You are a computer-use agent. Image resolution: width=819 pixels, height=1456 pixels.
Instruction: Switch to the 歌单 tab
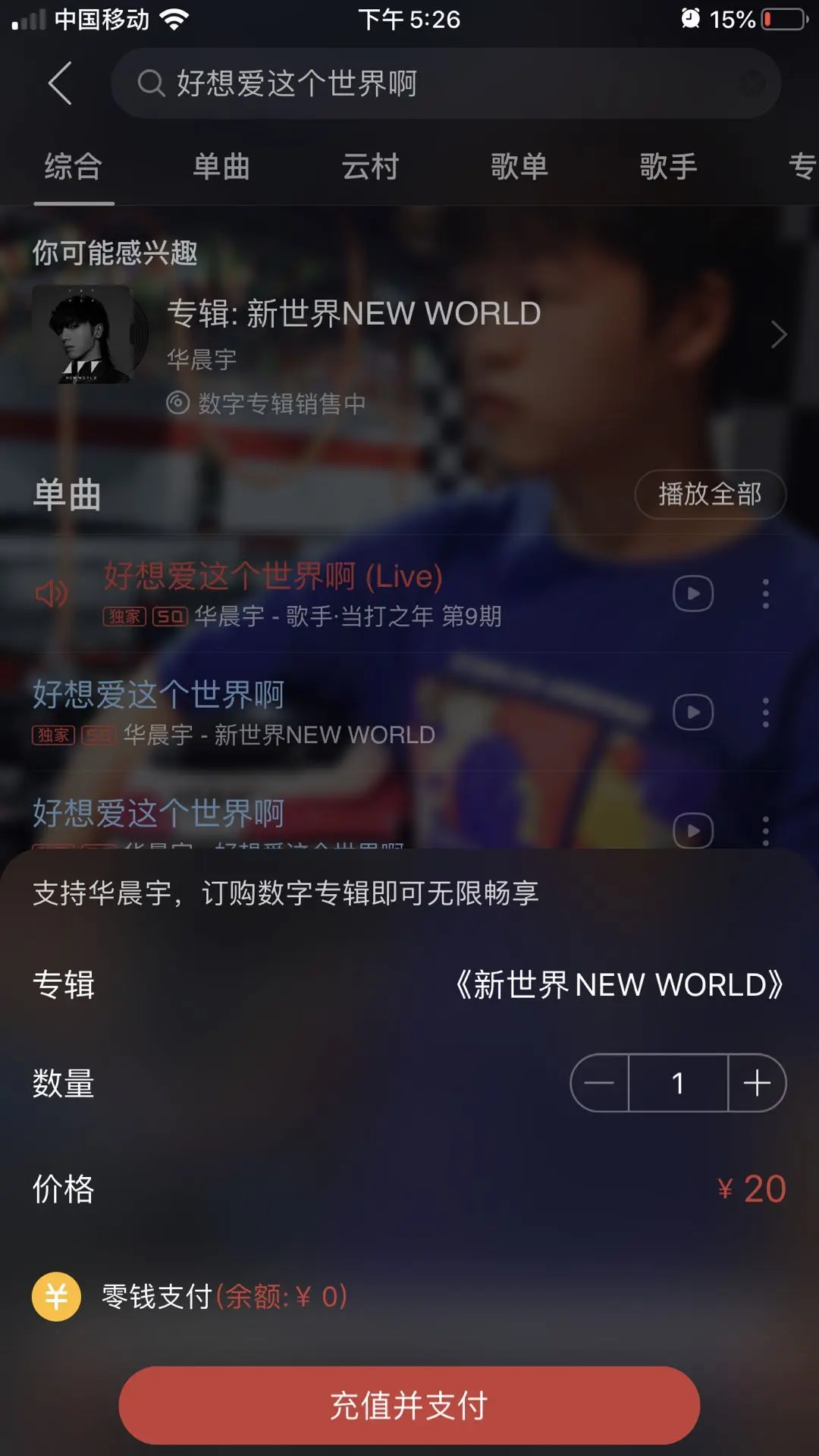tap(519, 167)
